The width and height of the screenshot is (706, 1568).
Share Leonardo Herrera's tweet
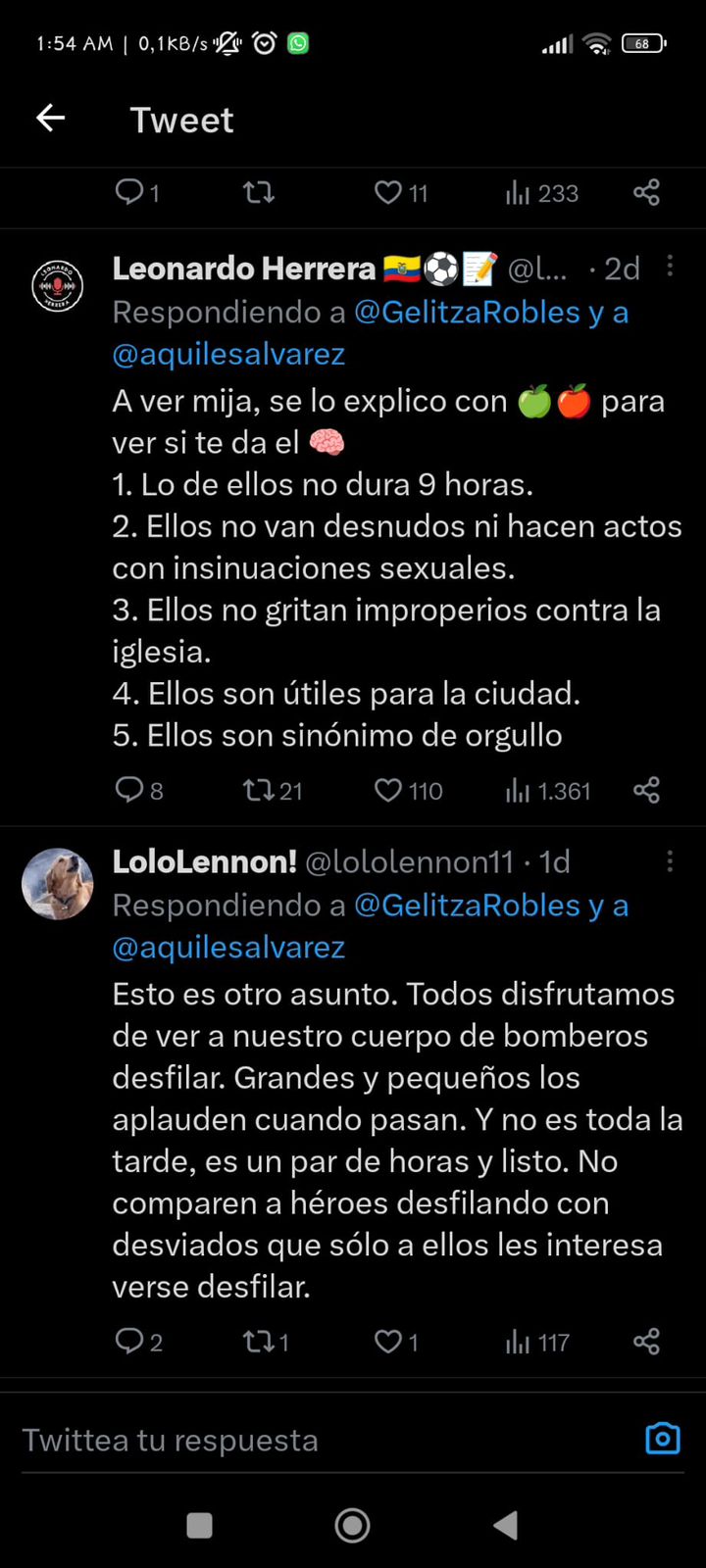[x=646, y=790]
